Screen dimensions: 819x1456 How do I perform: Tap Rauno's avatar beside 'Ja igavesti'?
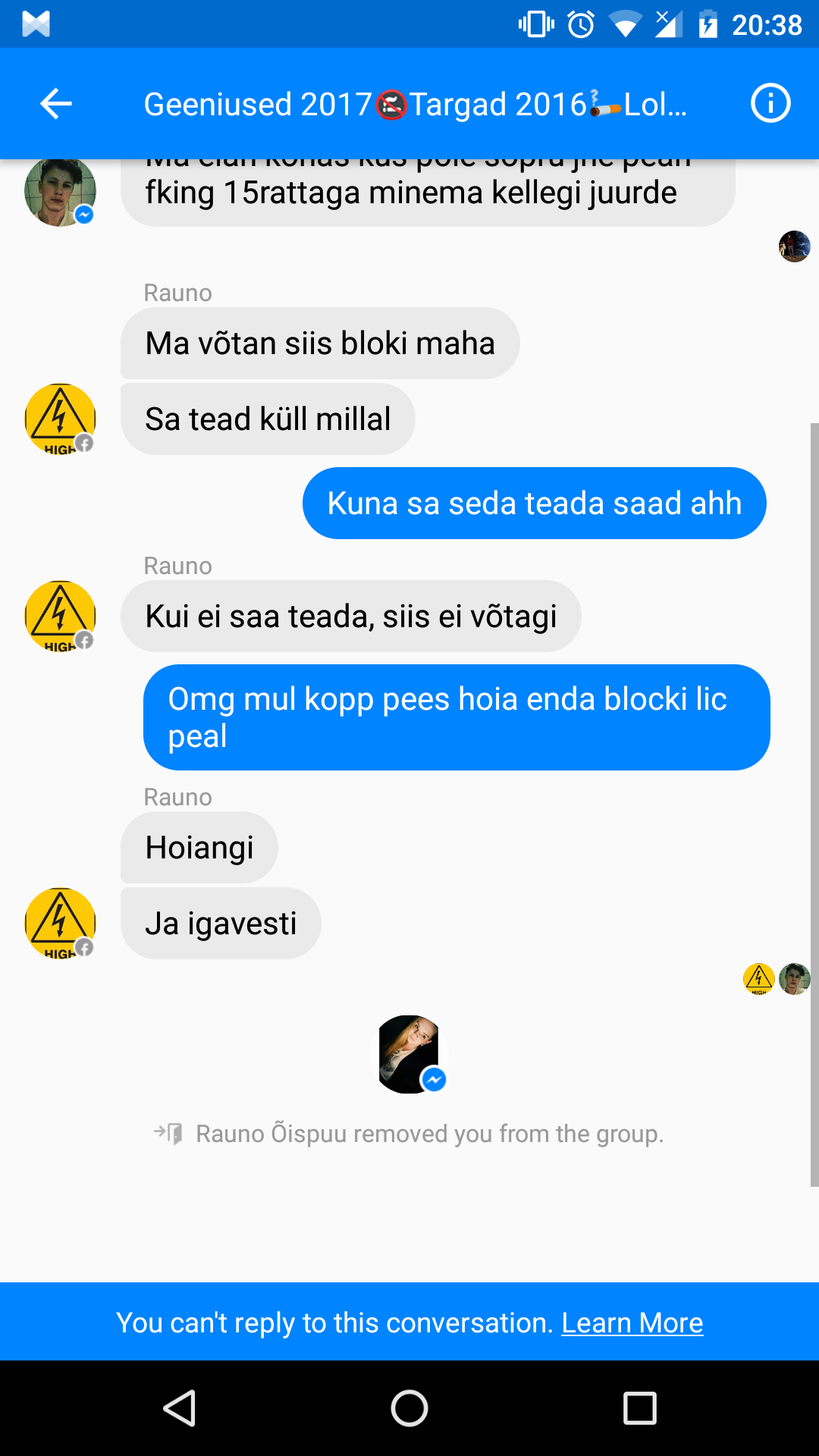pyautogui.click(x=61, y=923)
